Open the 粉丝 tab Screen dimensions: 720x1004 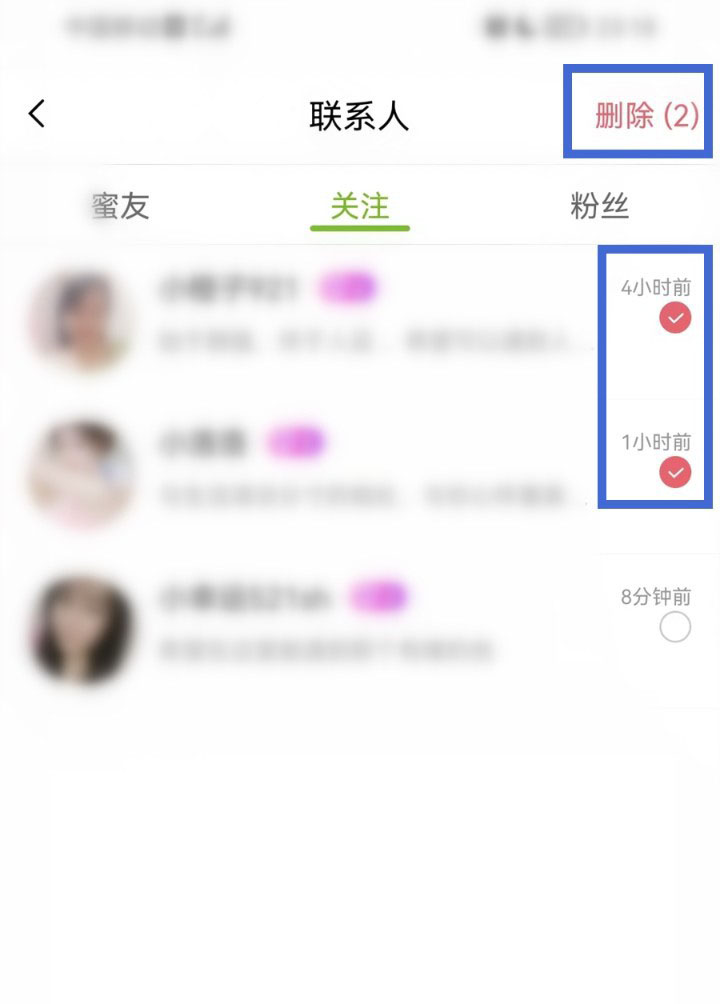(x=599, y=206)
